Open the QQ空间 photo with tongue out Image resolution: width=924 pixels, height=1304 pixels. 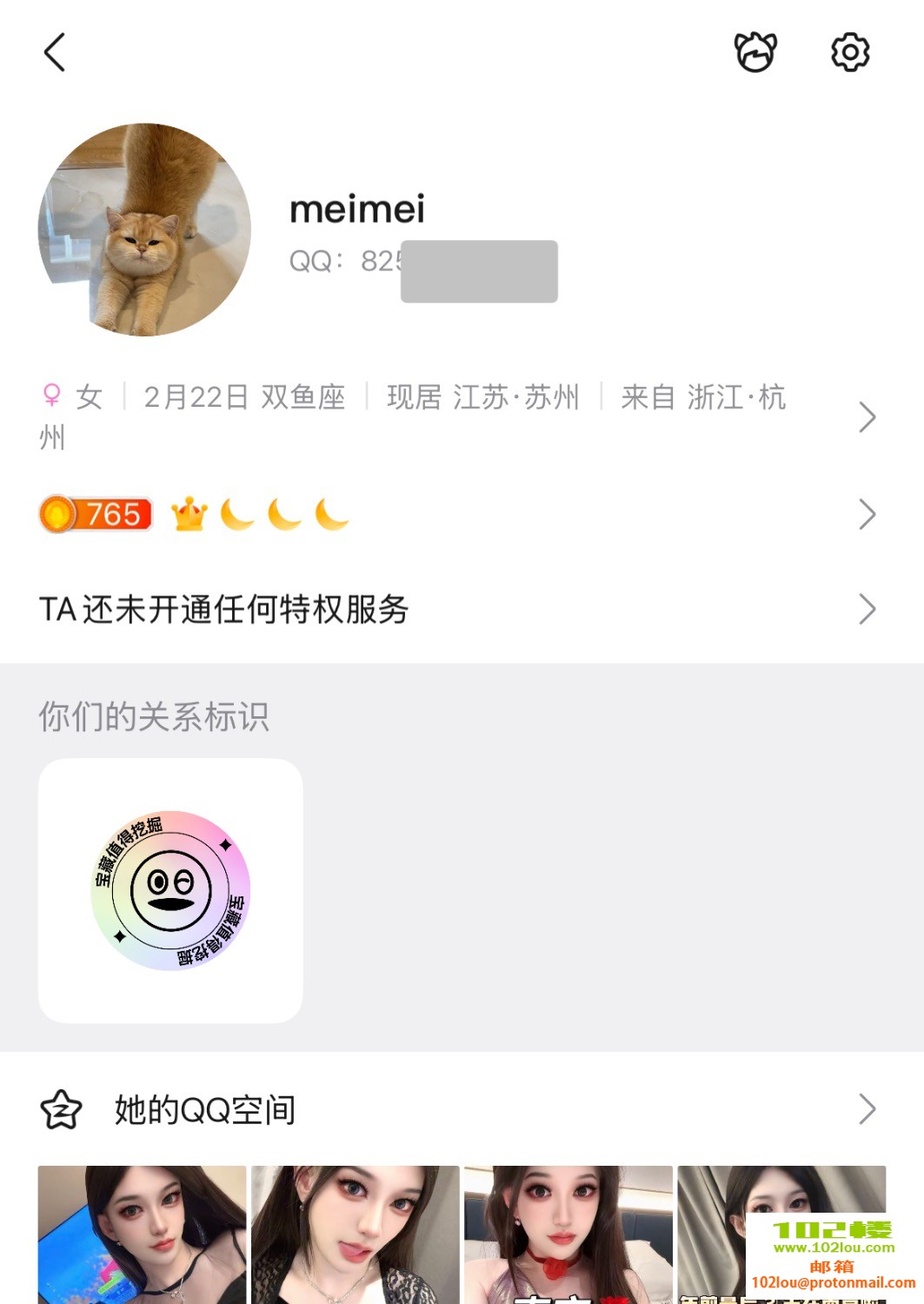[355, 1234]
